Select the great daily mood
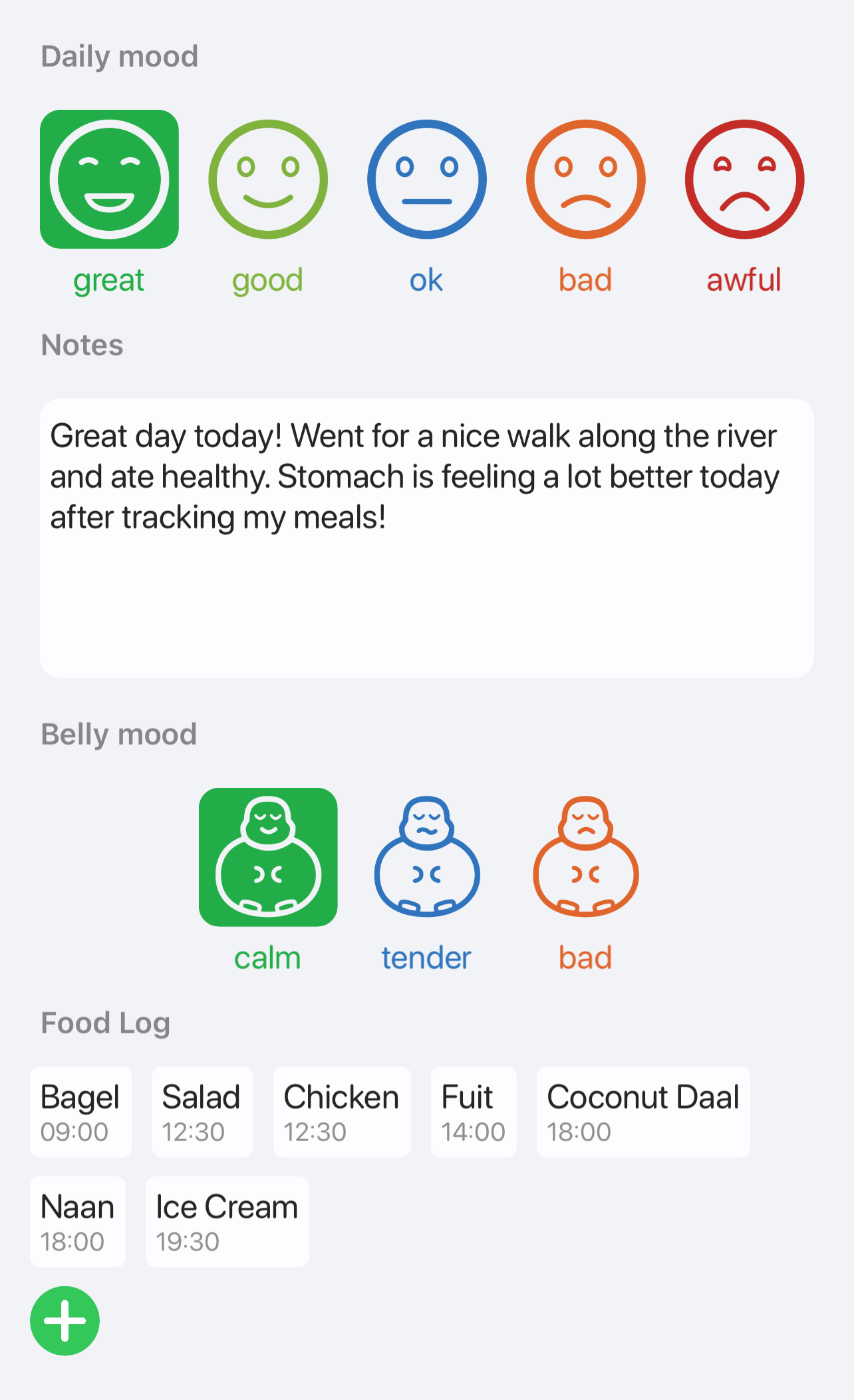The width and height of the screenshot is (854, 1400). tap(109, 179)
